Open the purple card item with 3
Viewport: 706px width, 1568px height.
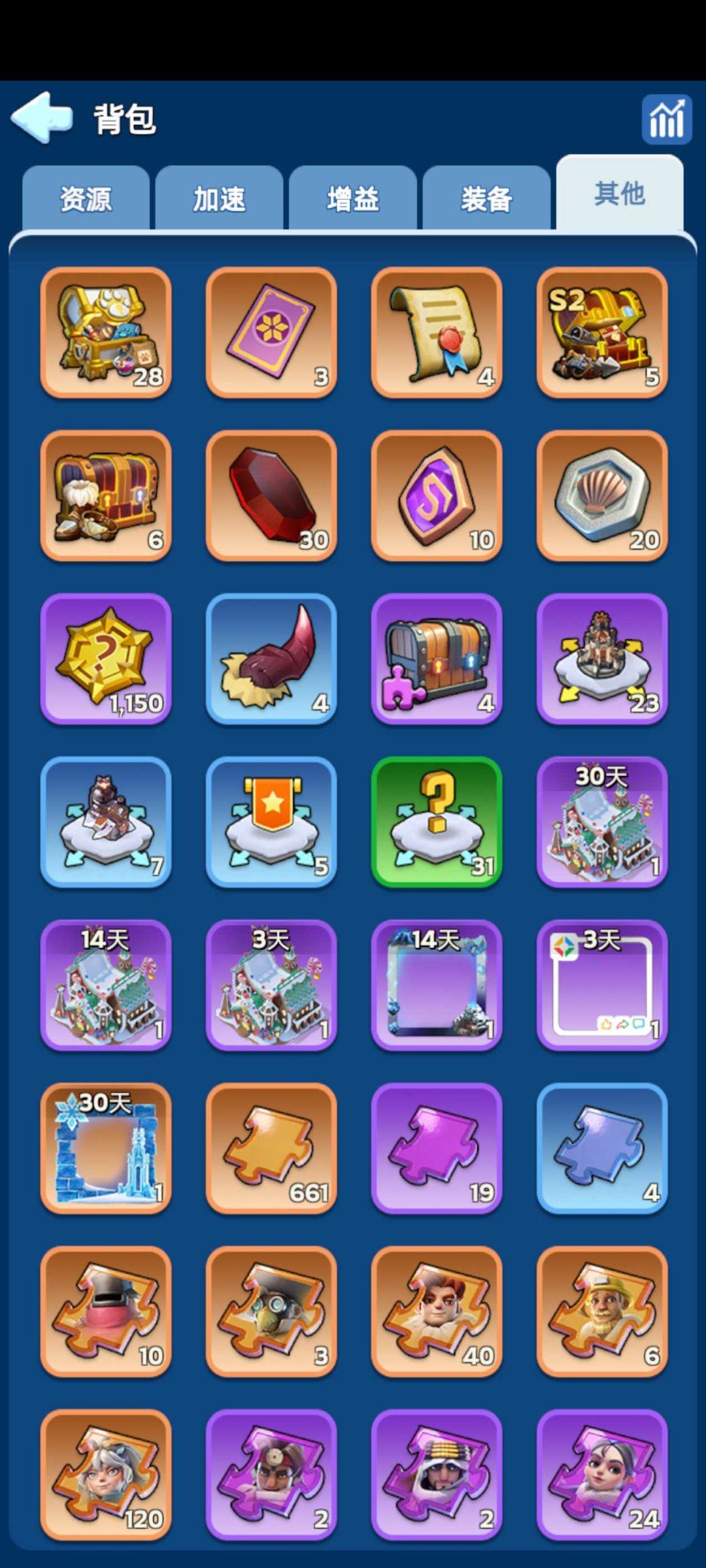click(x=271, y=332)
